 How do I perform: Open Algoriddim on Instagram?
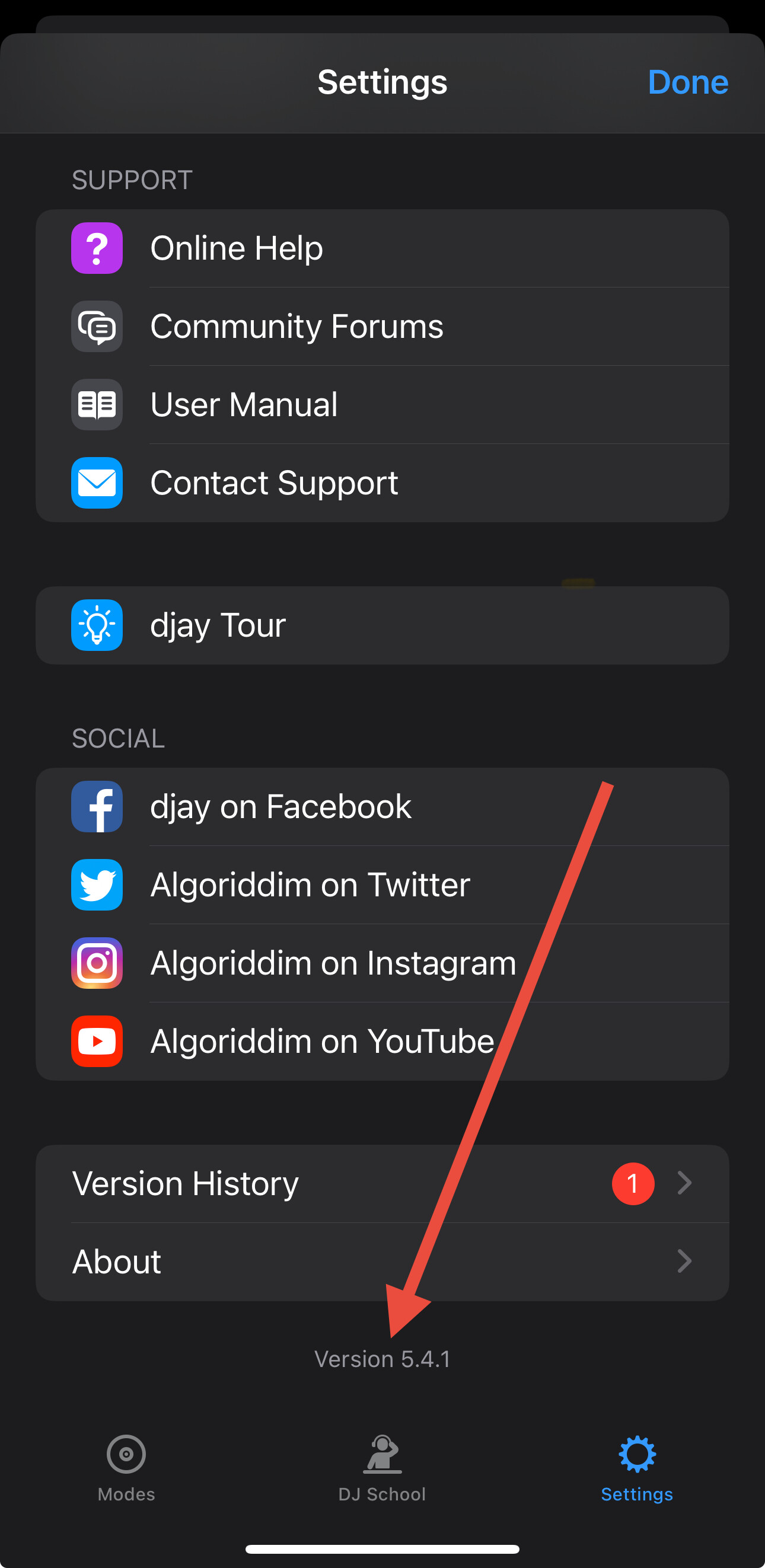pos(383,963)
